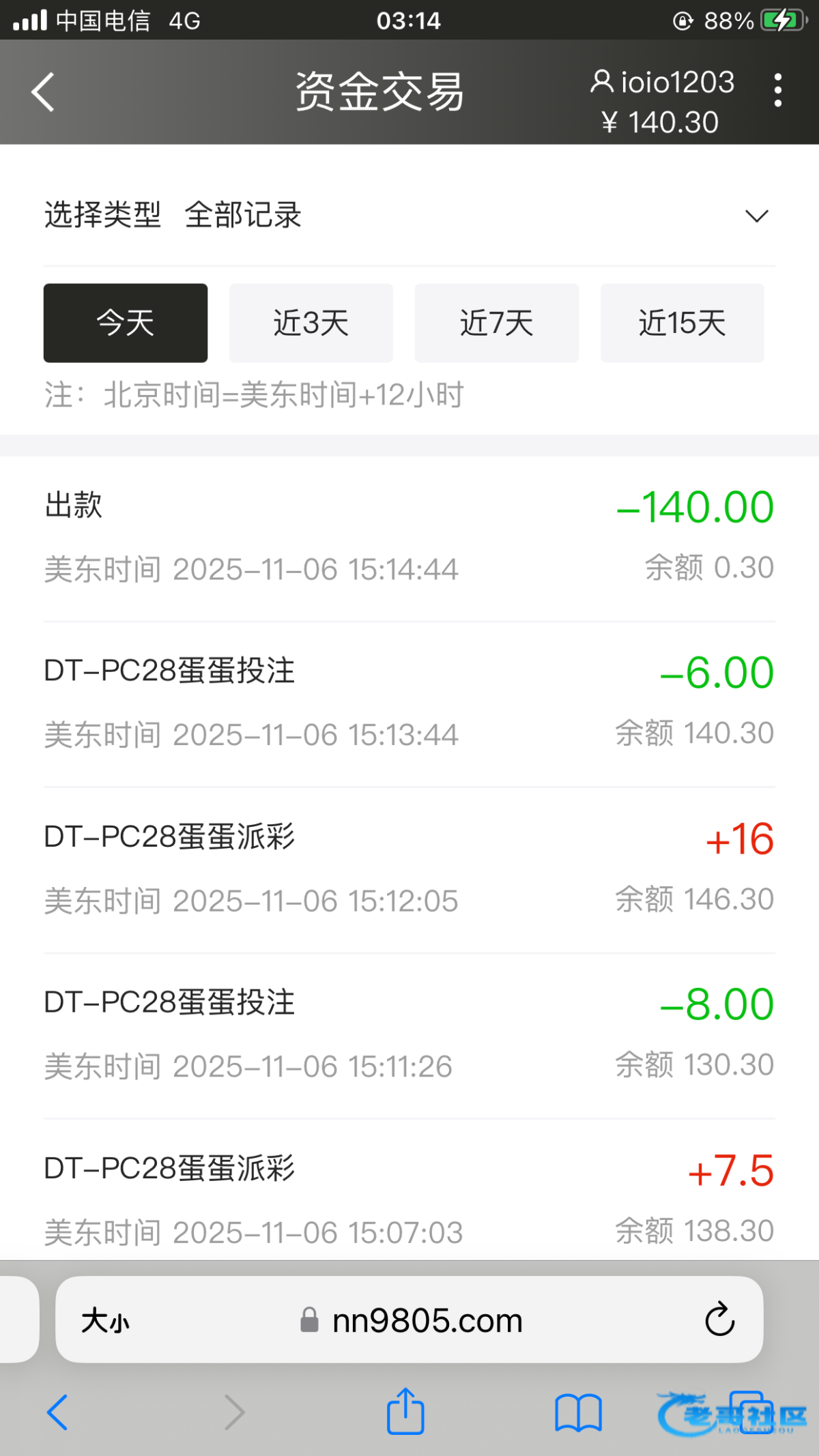Go back from the 资金交易 page
The image size is (819, 1456).
(43, 91)
